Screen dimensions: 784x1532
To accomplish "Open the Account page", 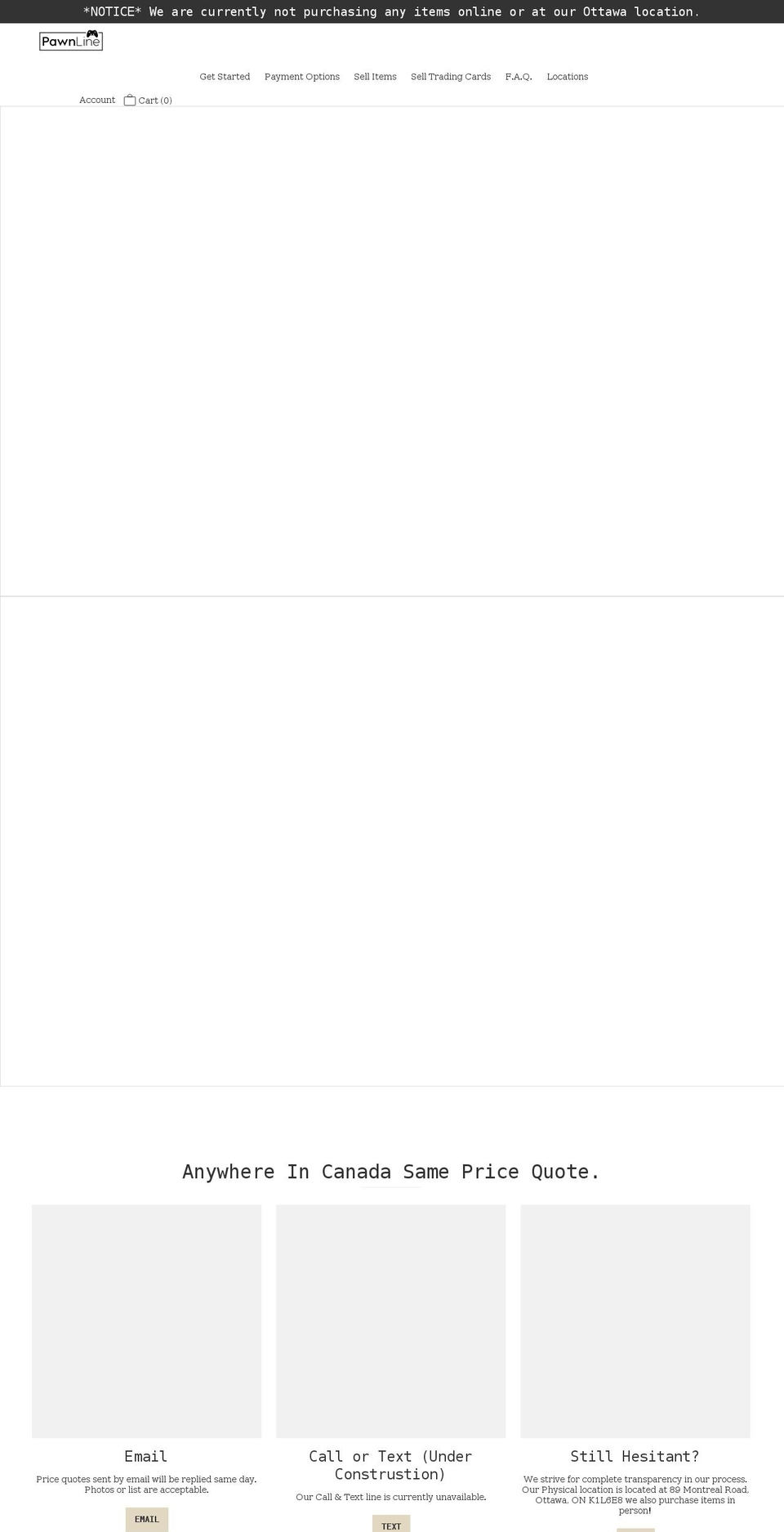I will pos(97,100).
